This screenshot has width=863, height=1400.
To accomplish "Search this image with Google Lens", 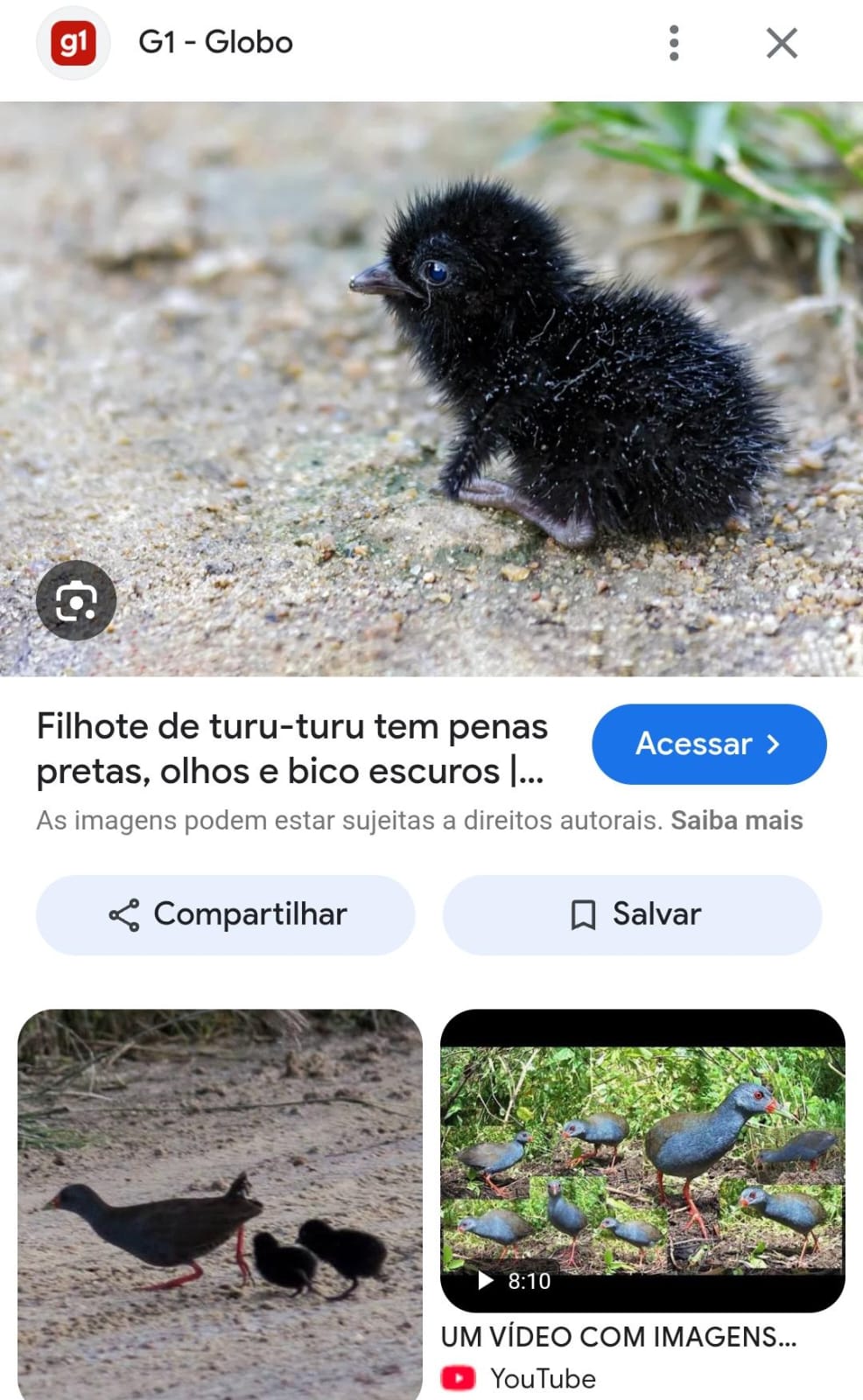I will [76, 600].
